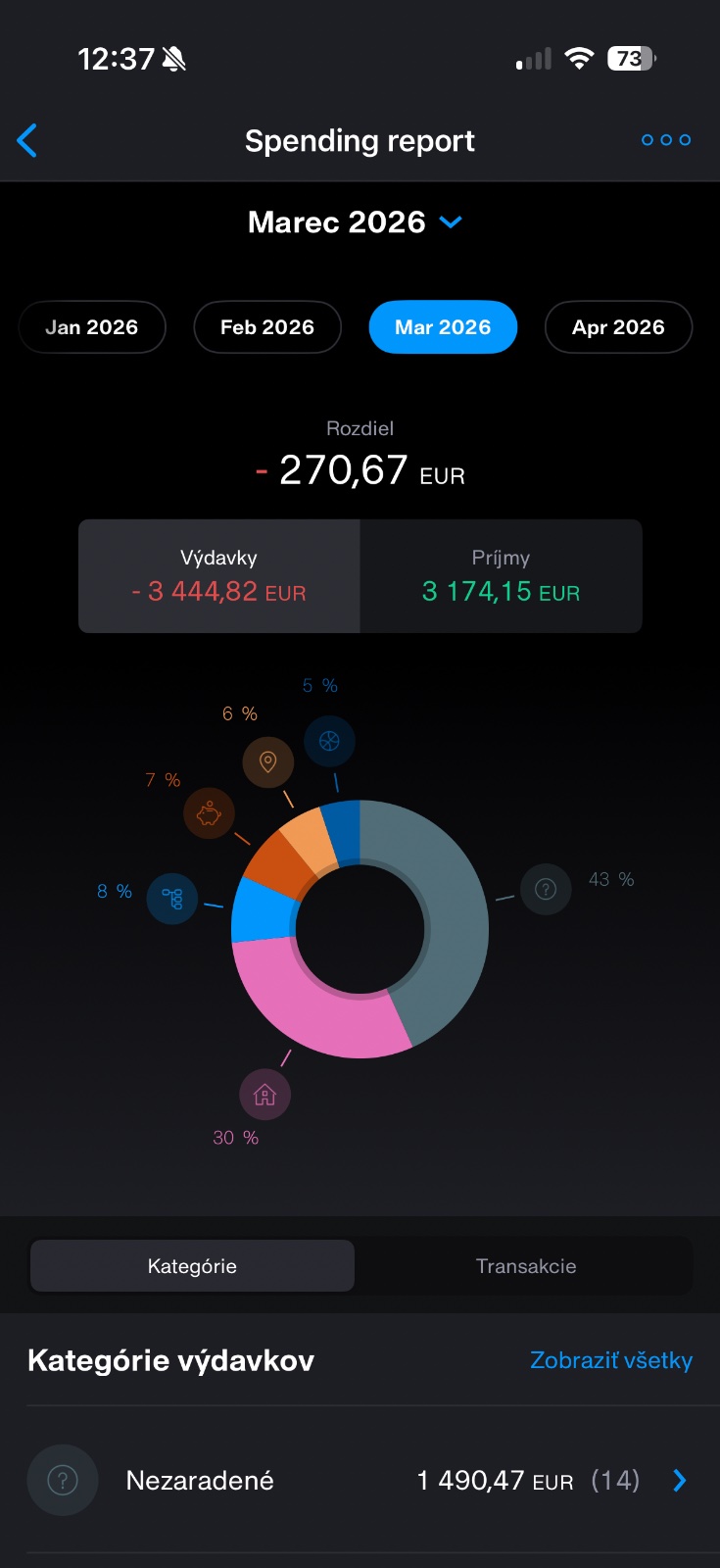Select the Jan 2026 chip
The image size is (720, 1568).
(x=92, y=327)
